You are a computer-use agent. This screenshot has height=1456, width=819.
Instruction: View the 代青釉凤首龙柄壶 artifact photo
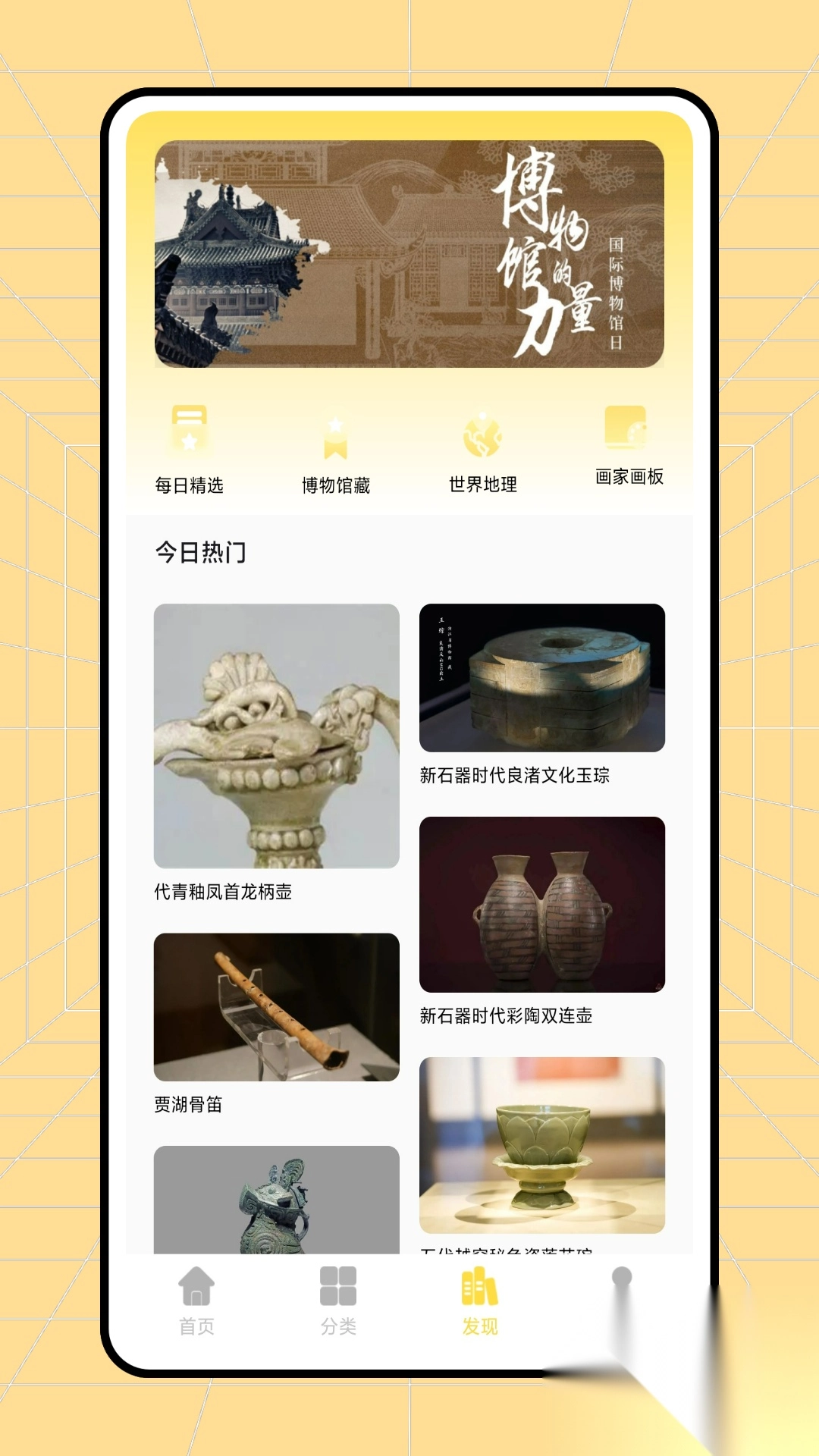point(275,736)
